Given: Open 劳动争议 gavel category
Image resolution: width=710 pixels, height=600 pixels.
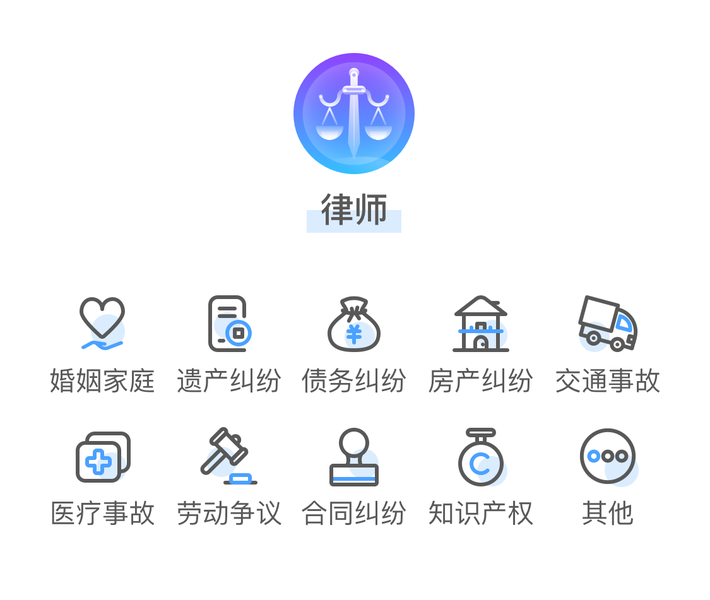Looking at the screenshot, I should (229, 477).
